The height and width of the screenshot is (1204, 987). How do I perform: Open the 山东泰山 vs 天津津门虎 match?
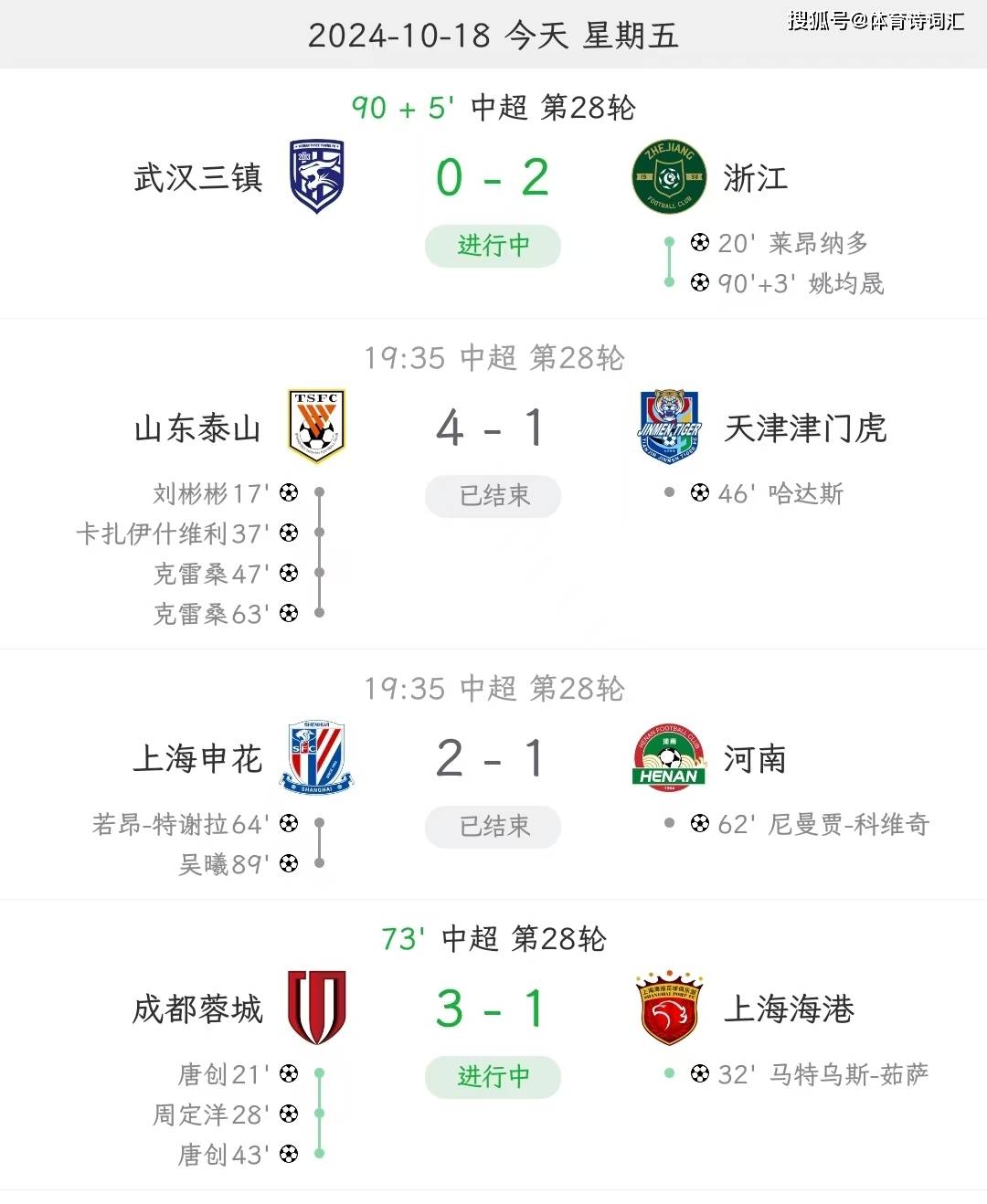tap(493, 428)
